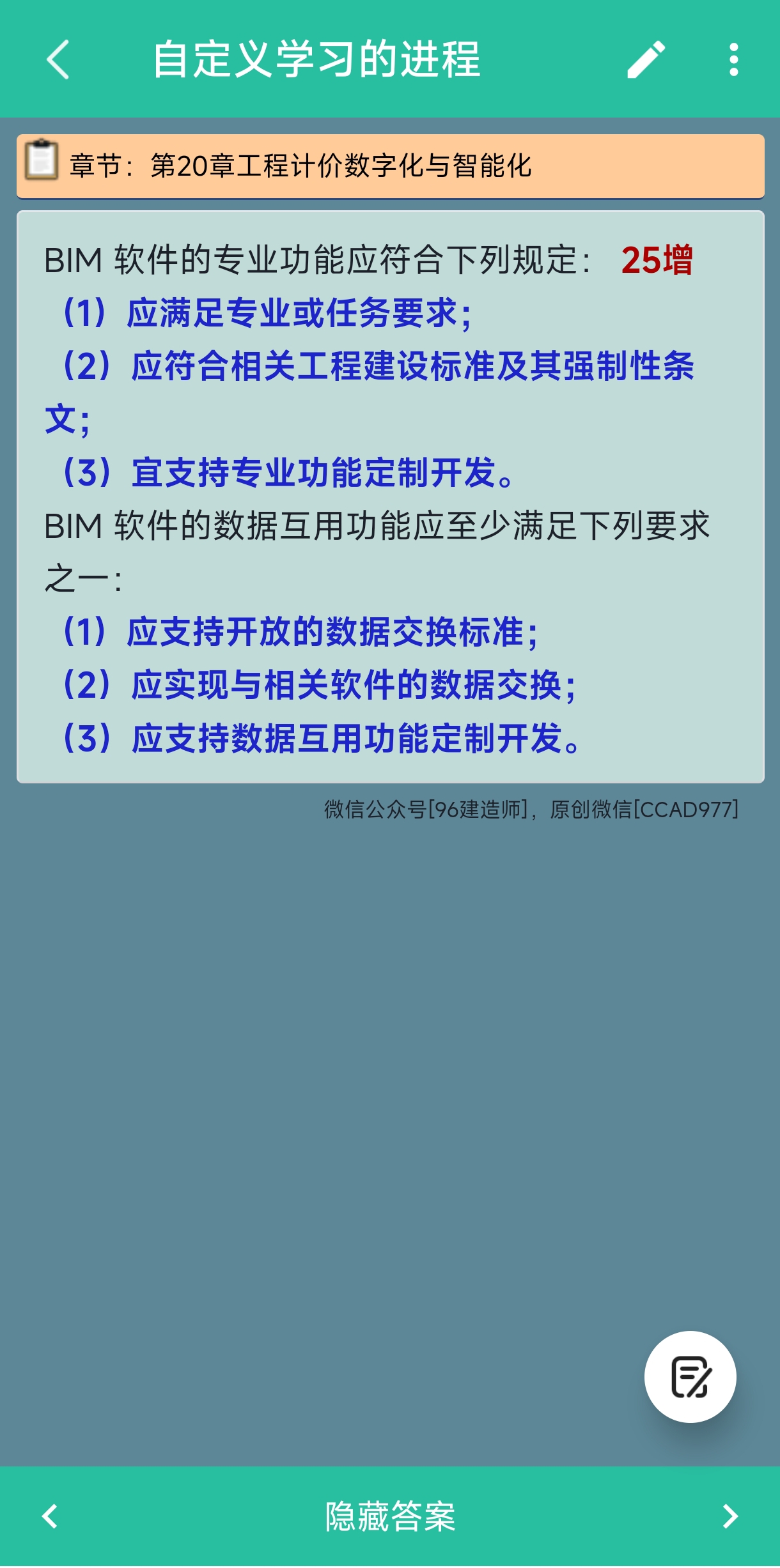The width and height of the screenshot is (780, 1568).
Task: Open the three-dot overflow menu
Action: (733, 59)
